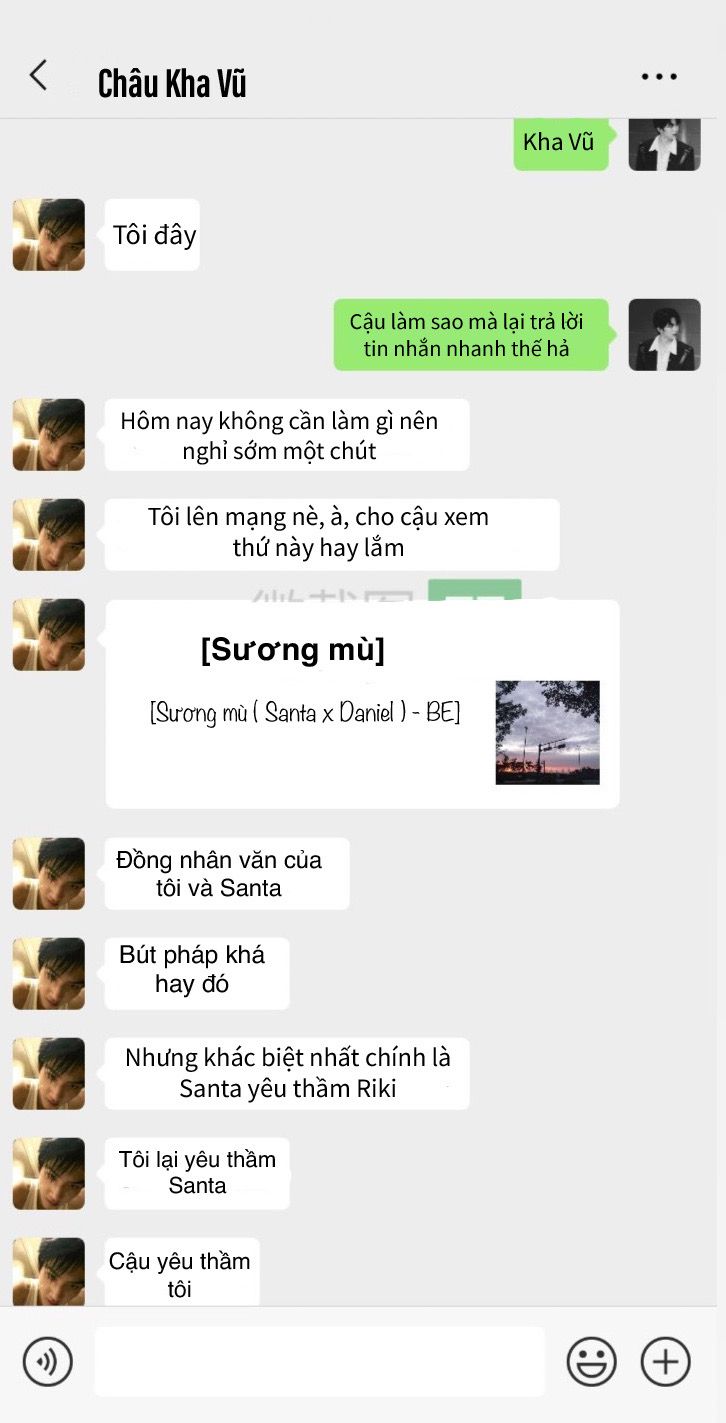The height and width of the screenshot is (1423, 726).
Task: Open the emoji picker
Action: [x=592, y=1361]
